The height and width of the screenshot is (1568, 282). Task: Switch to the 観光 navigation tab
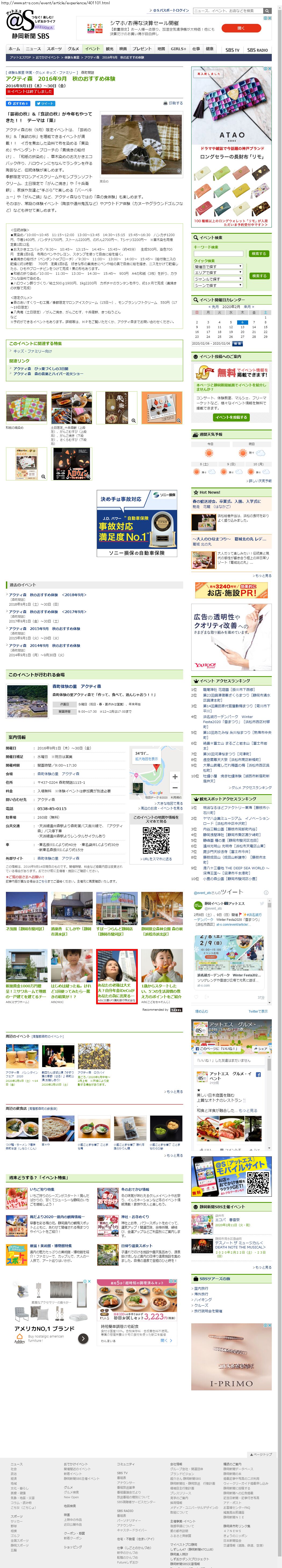(x=110, y=49)
